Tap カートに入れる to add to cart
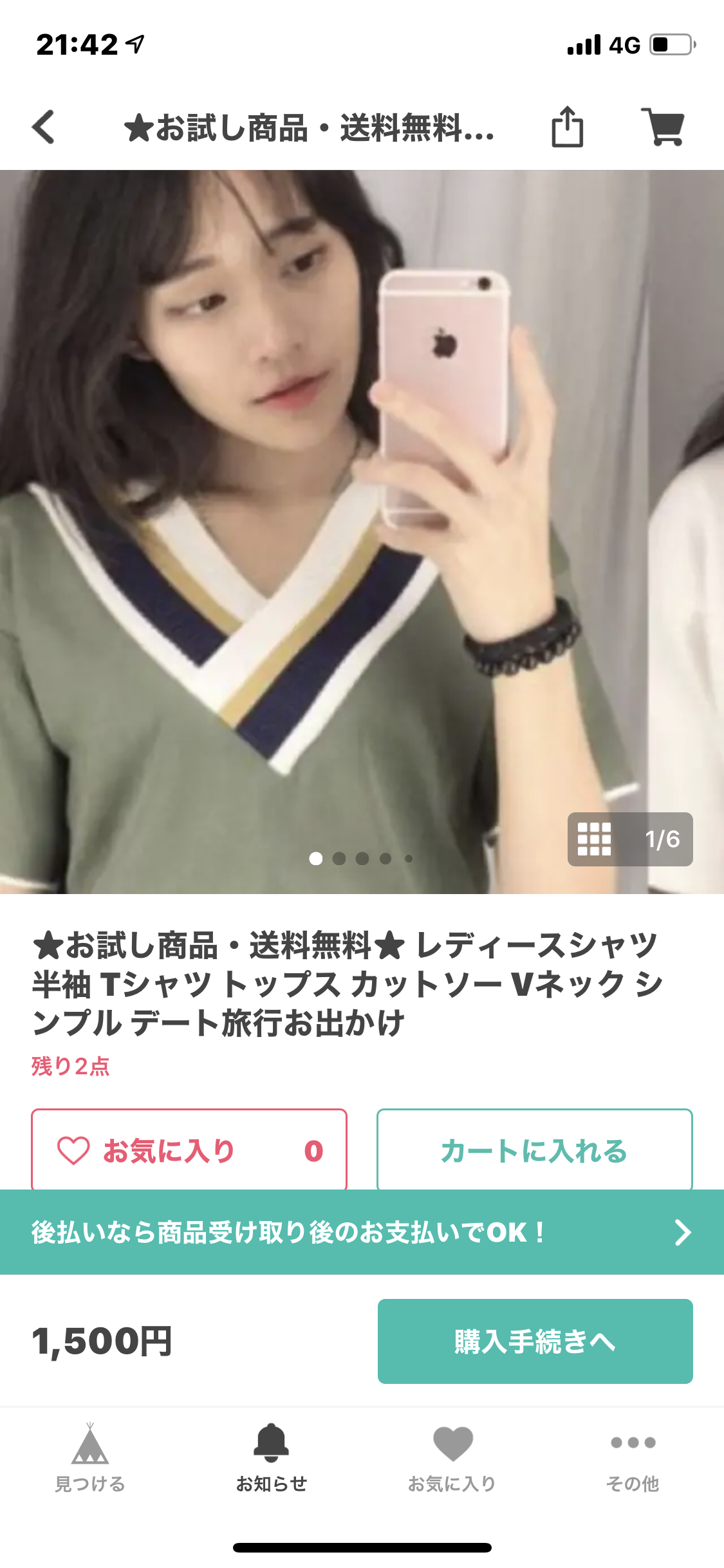 [x=534, y=1150]
